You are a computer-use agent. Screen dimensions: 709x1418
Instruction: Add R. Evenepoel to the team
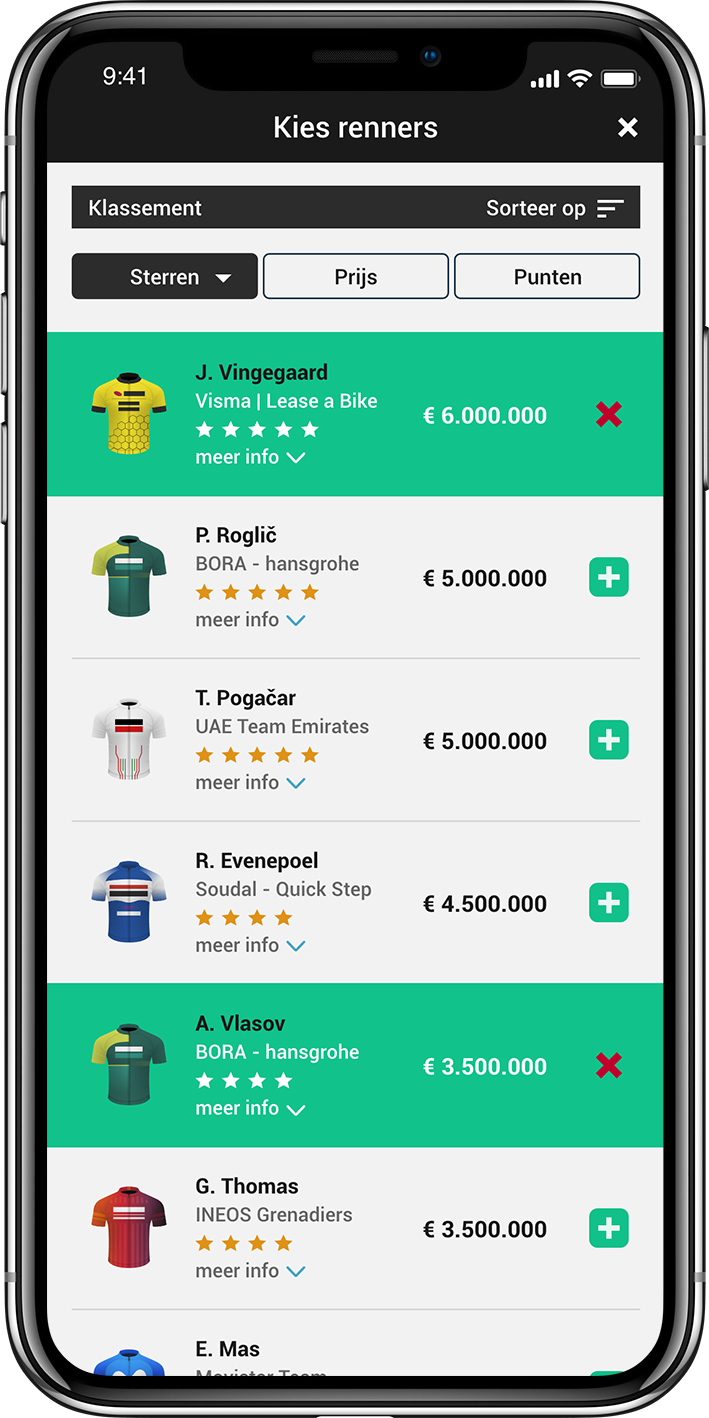tap(608, 903)
